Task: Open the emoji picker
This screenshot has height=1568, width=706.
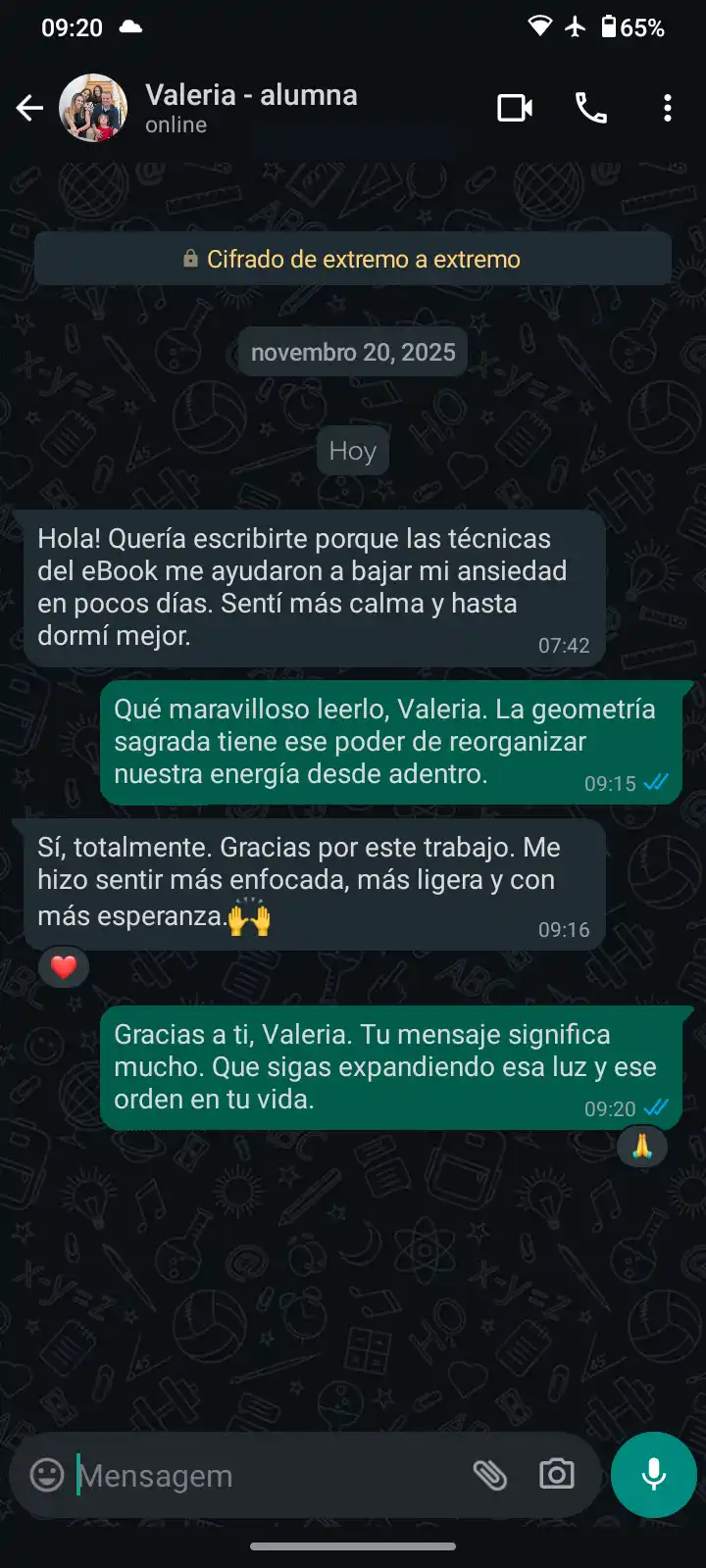Action: (x=47, y=1475)
